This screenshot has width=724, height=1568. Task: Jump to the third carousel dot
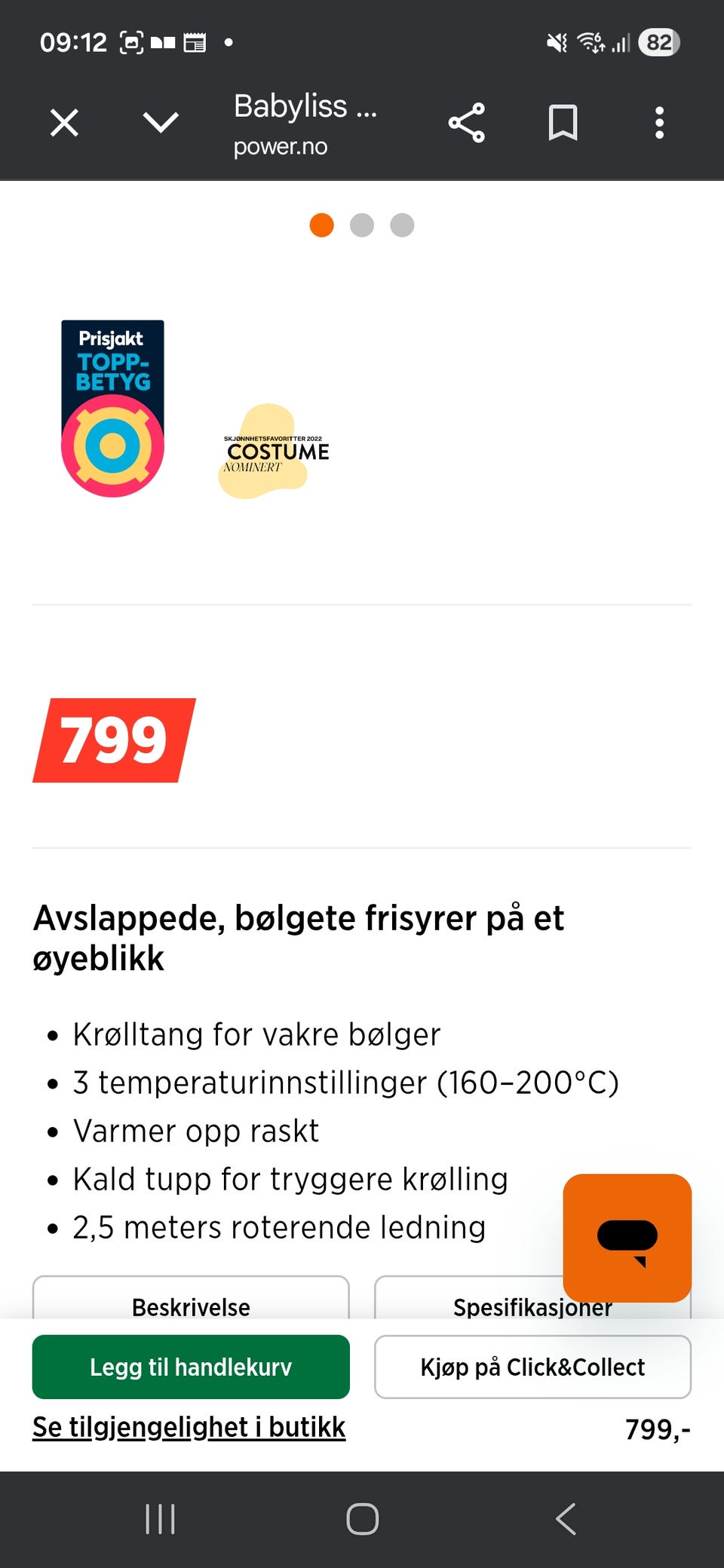click(x=403, y=225)
